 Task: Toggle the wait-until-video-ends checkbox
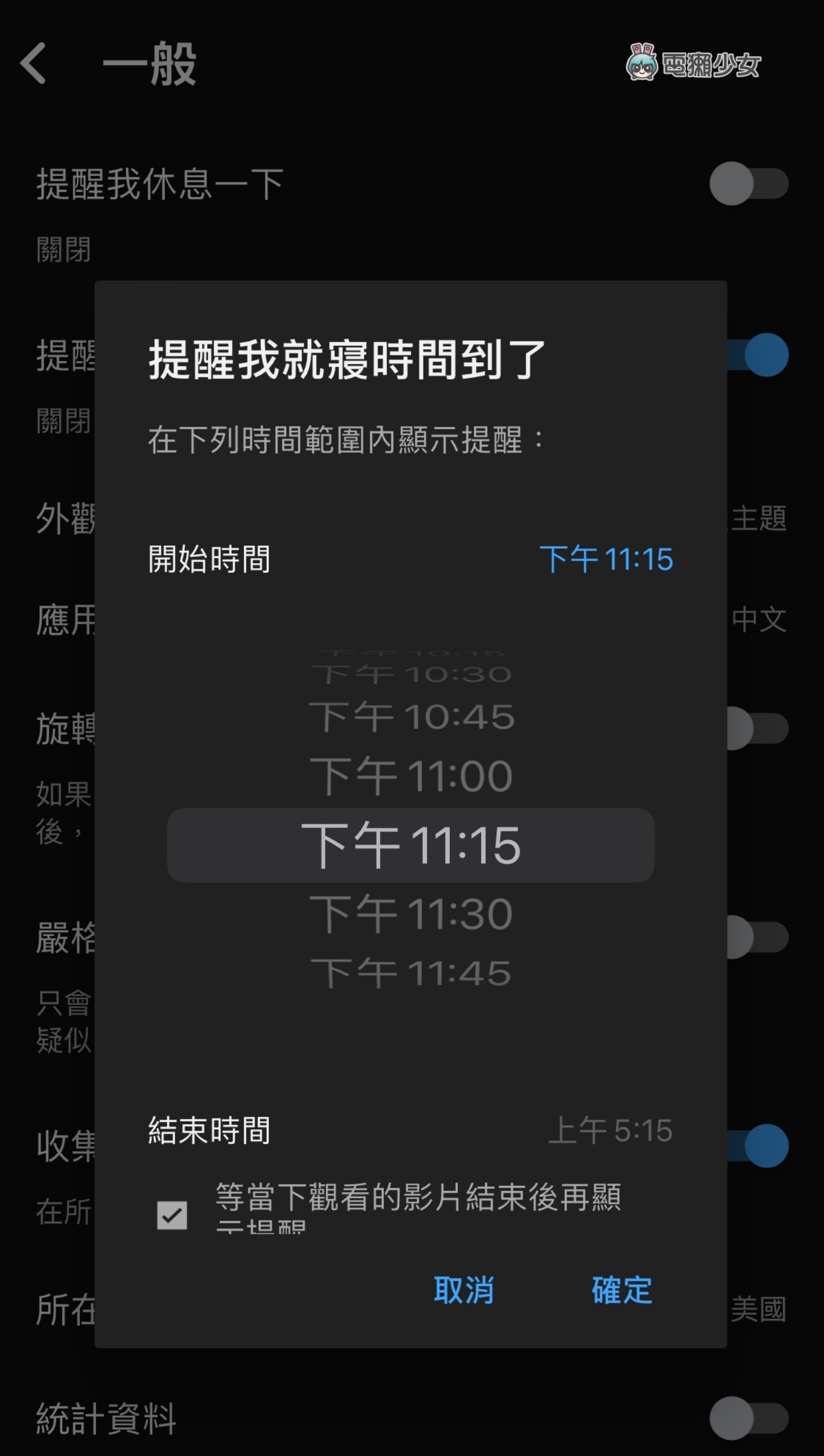coord(172,1215)
